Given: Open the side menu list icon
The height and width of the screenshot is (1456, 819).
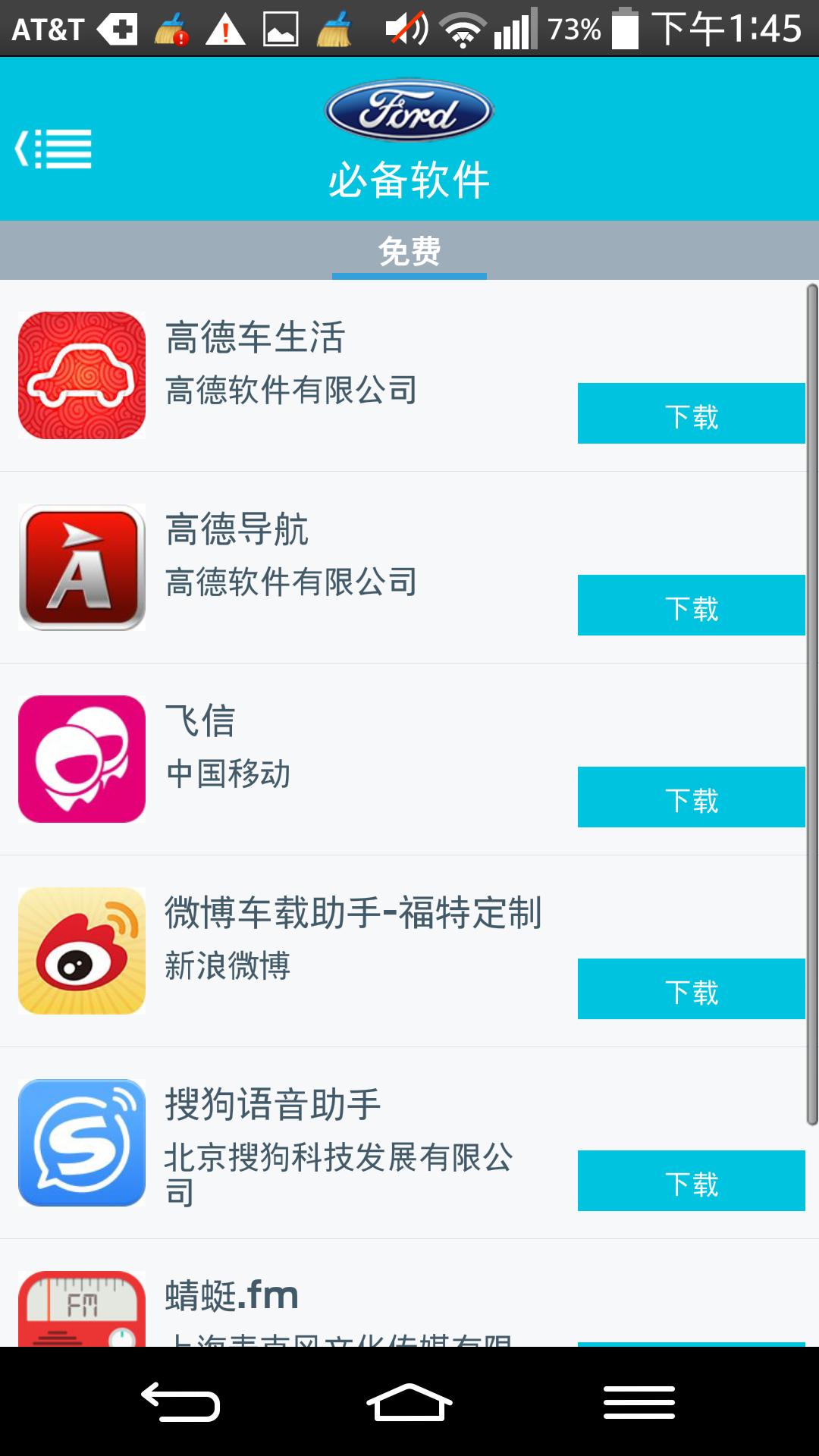Looking at the screenshot, I should [54, 149].
